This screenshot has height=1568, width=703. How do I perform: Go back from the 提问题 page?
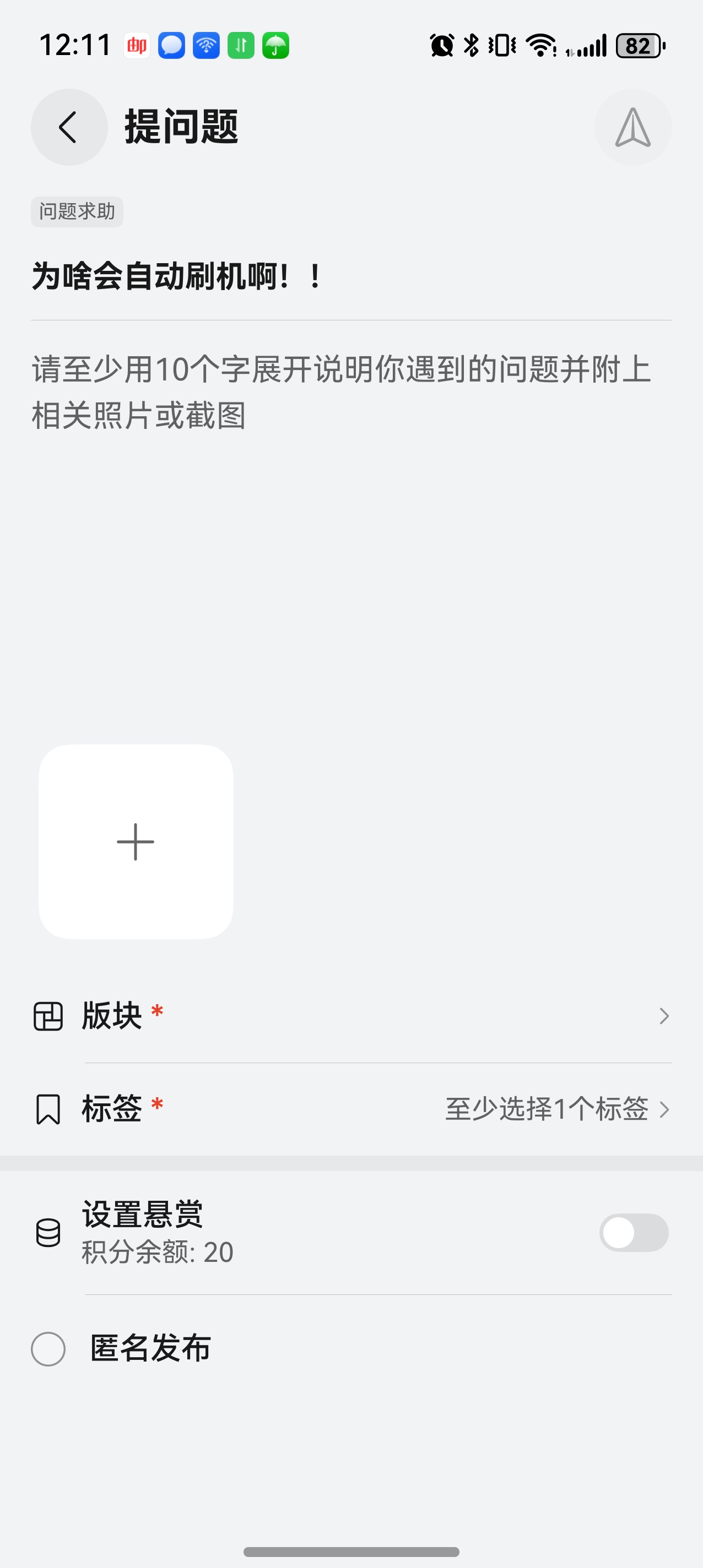pyautogui.click(x=69, y=127)
